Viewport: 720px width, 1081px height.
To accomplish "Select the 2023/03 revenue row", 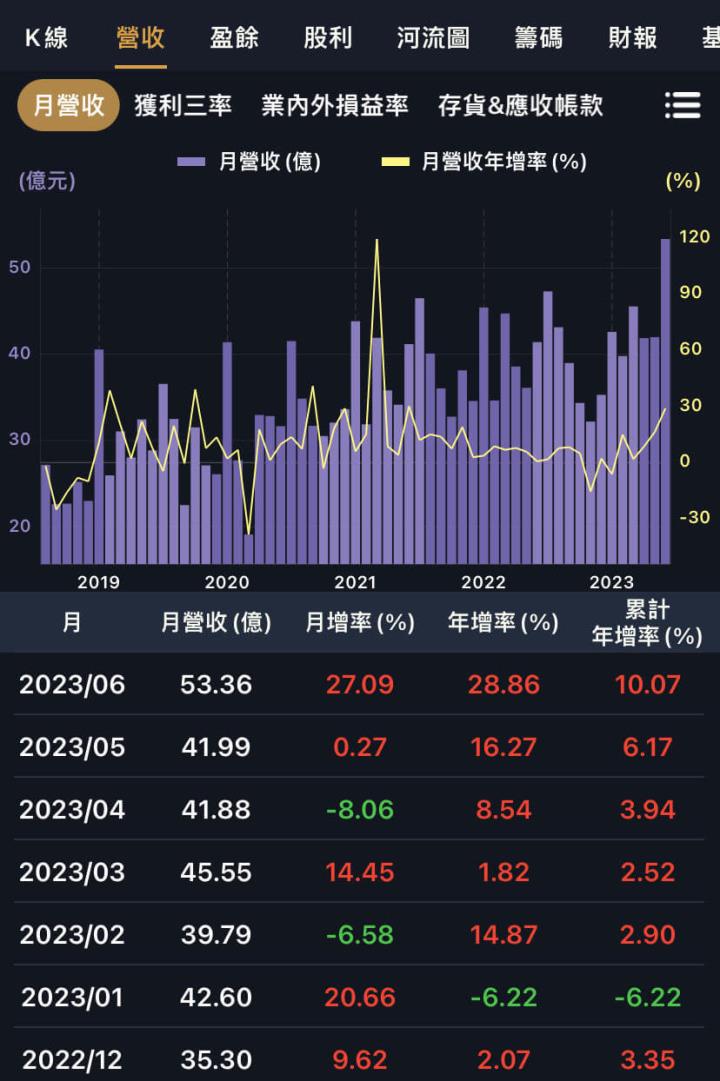I will pos(360,871).
